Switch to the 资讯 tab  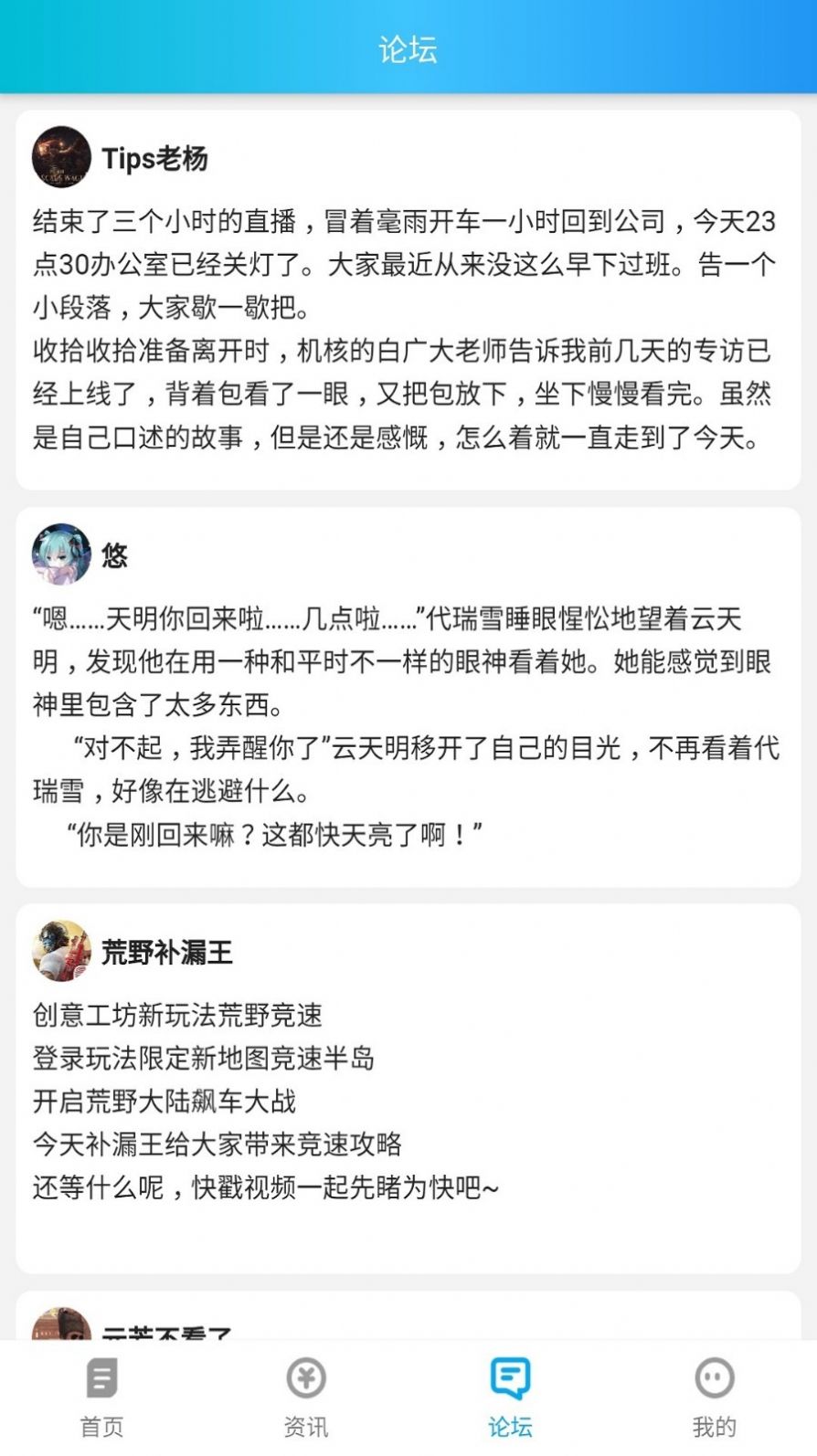(x=305, y=1398)
